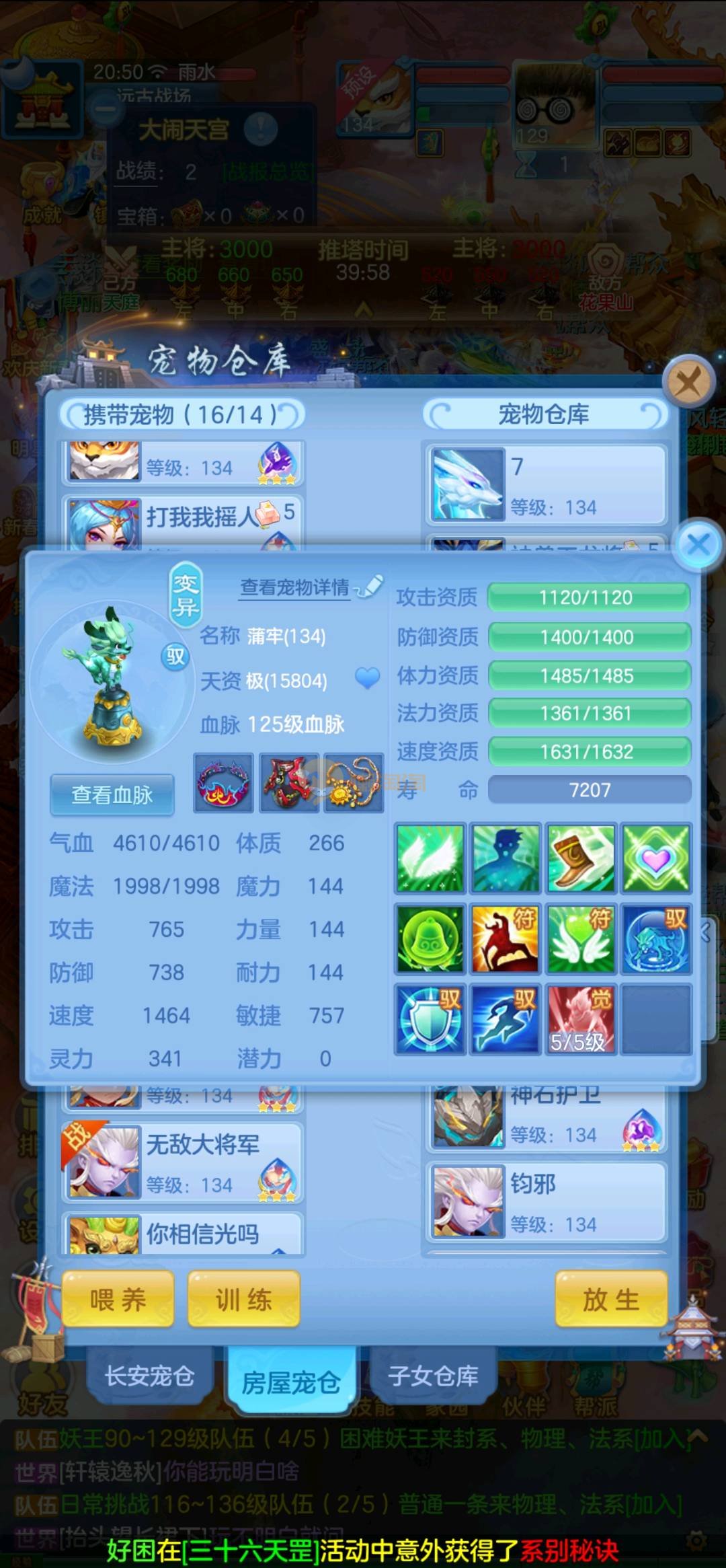This screenshot has width=726, height=1568.
Task: View the pet necklace equipment slot
Action: pyautogui.click(x=353, y=783)
